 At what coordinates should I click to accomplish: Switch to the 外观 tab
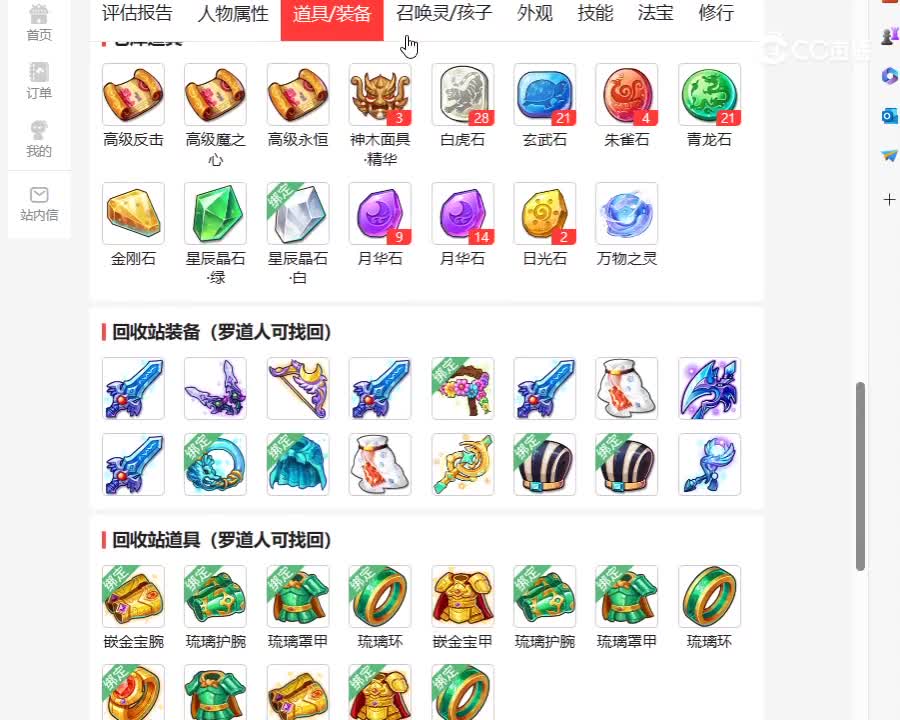535,14
